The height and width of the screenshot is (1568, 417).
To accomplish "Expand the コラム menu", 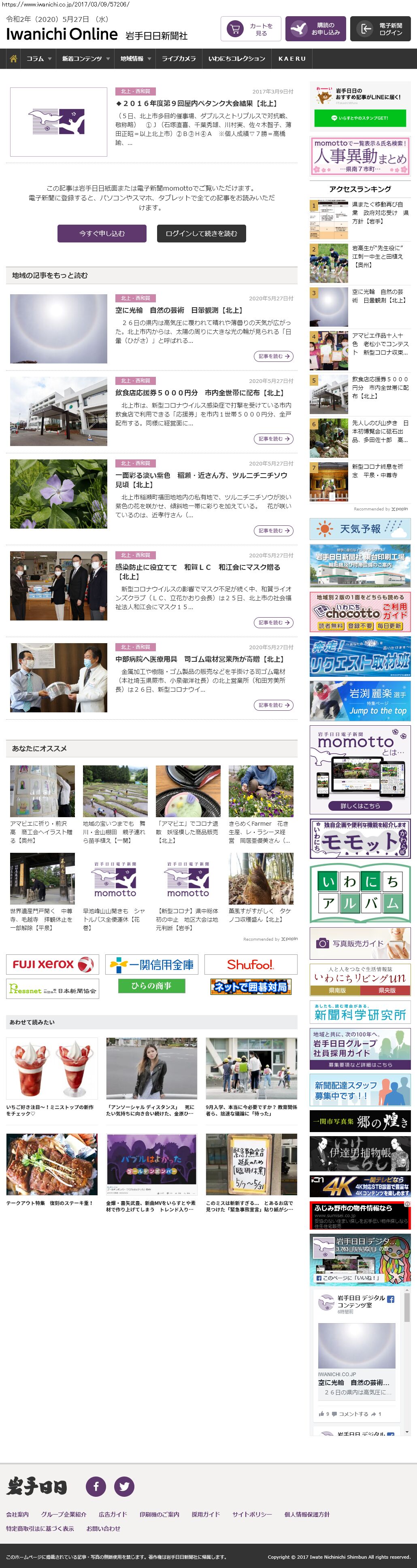I will (38, 58).
